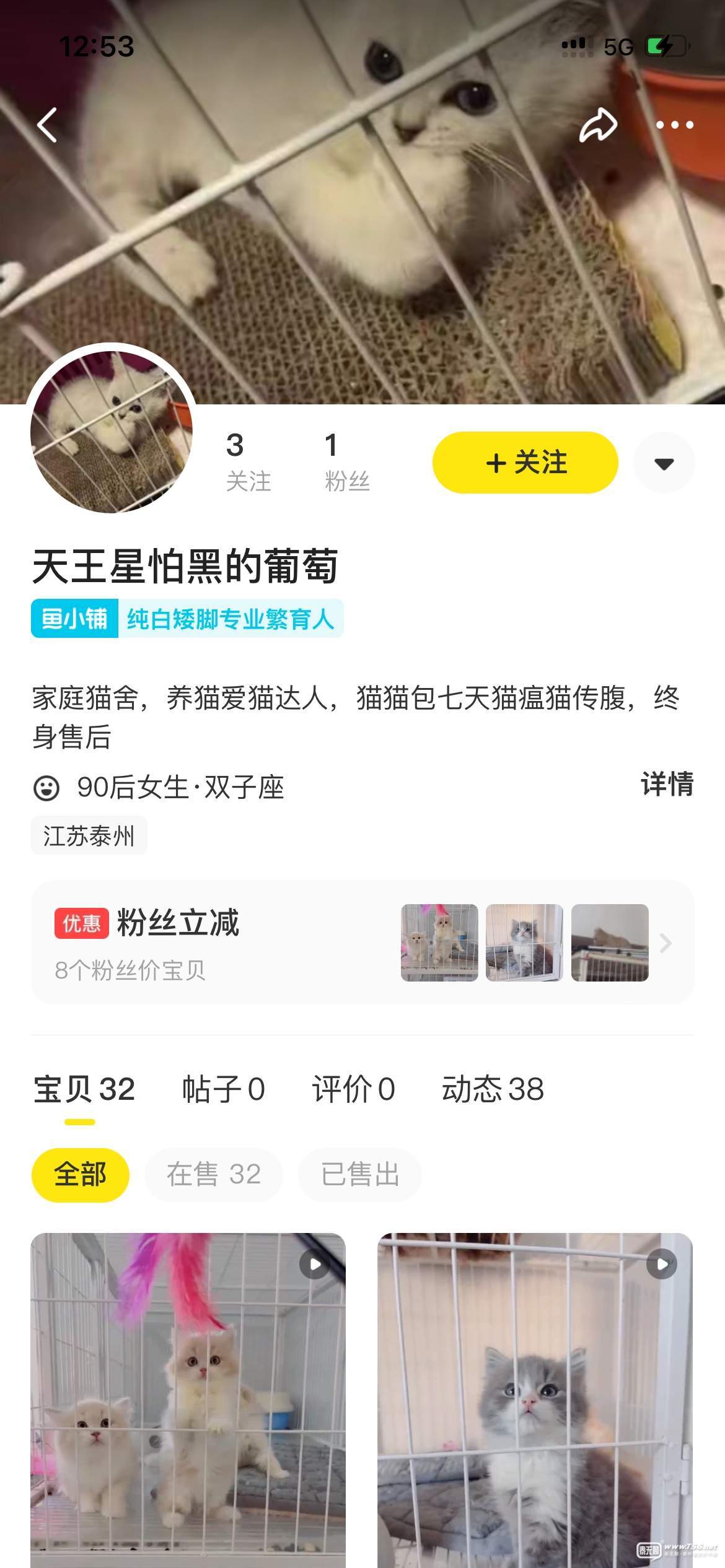The height and width of the screenshot is (1568, 725).
Task: Open the grey and white kitten listing
Action: tap(535, 1400)
